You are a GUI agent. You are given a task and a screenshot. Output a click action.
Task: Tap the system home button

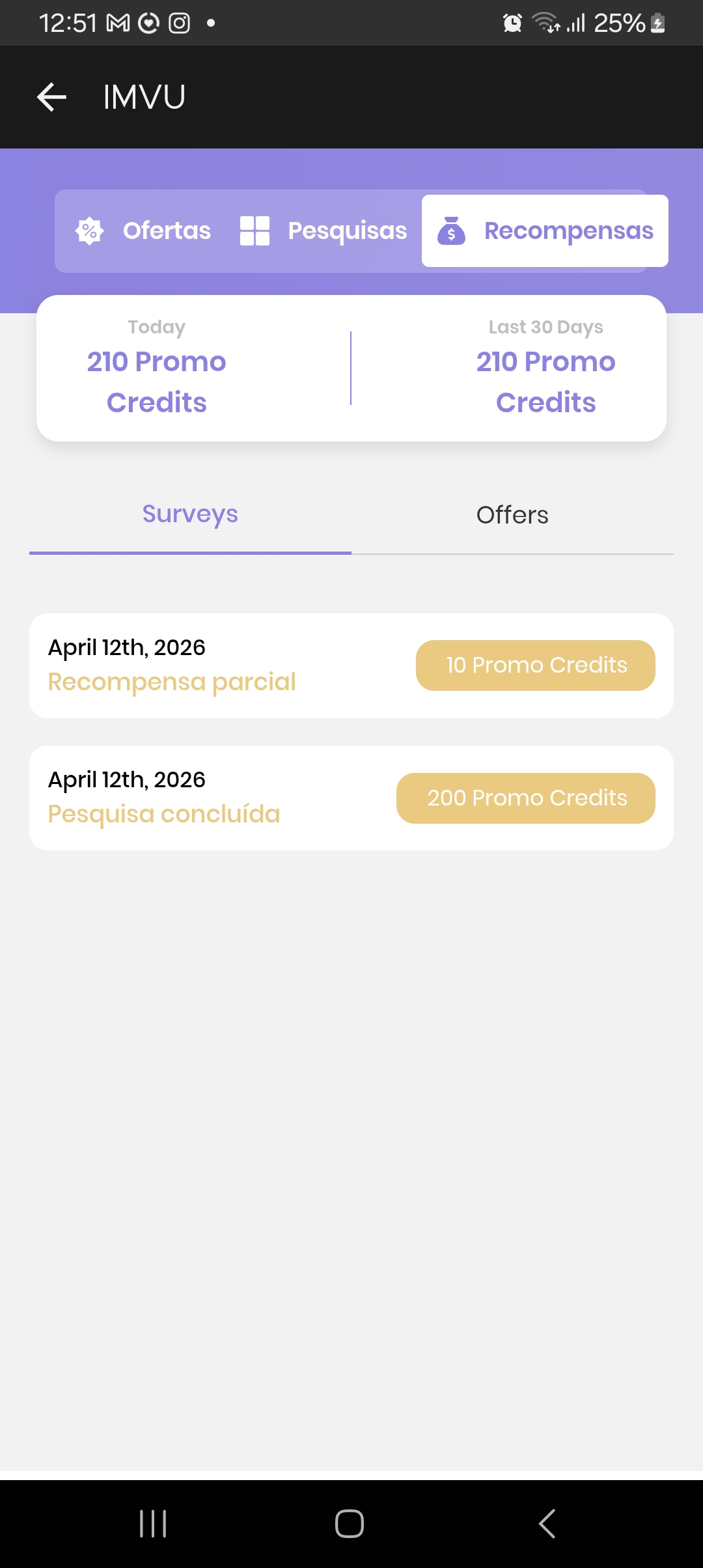tap(350, 1524)
